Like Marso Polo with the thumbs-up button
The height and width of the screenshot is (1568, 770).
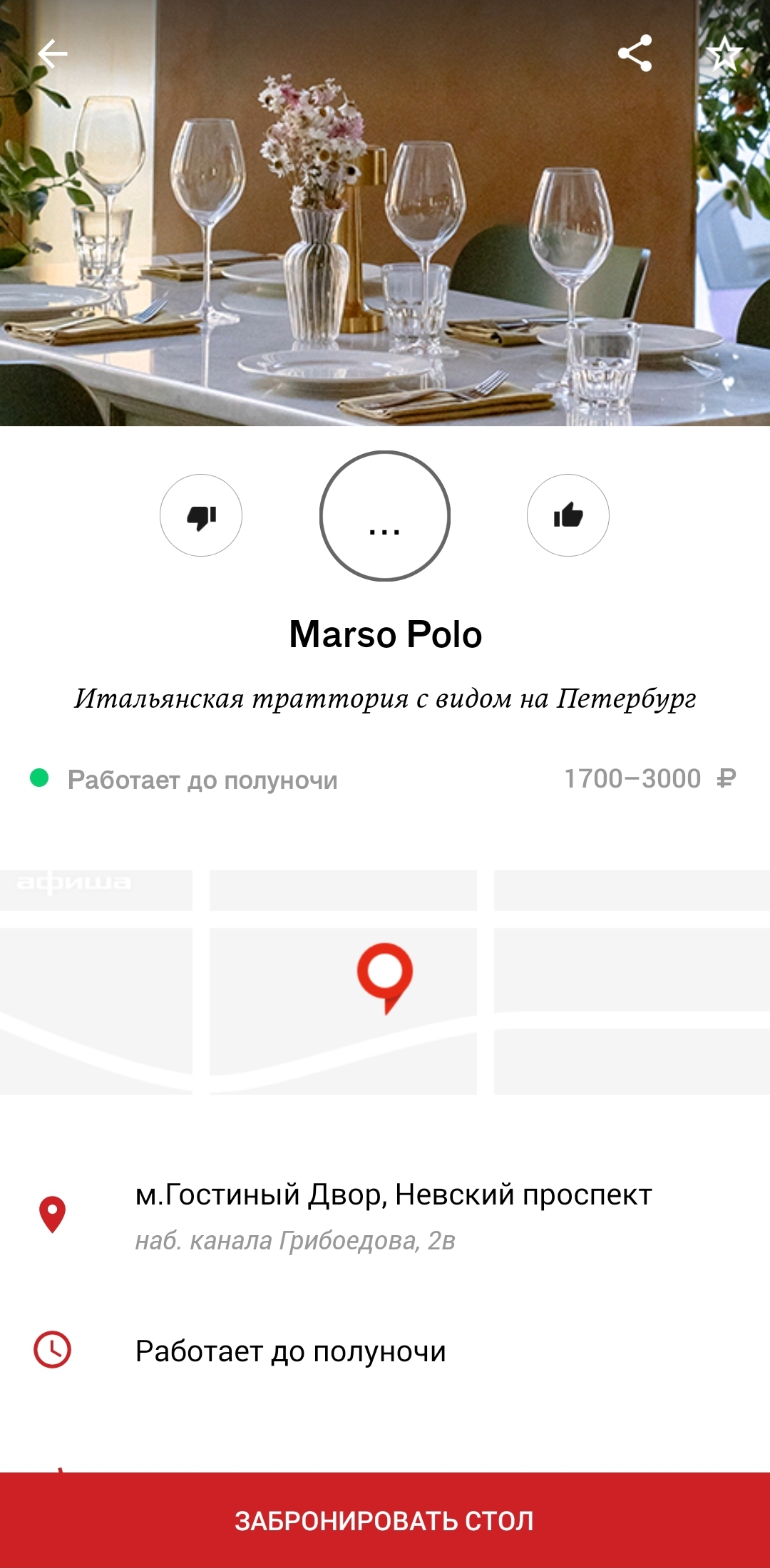568,515
